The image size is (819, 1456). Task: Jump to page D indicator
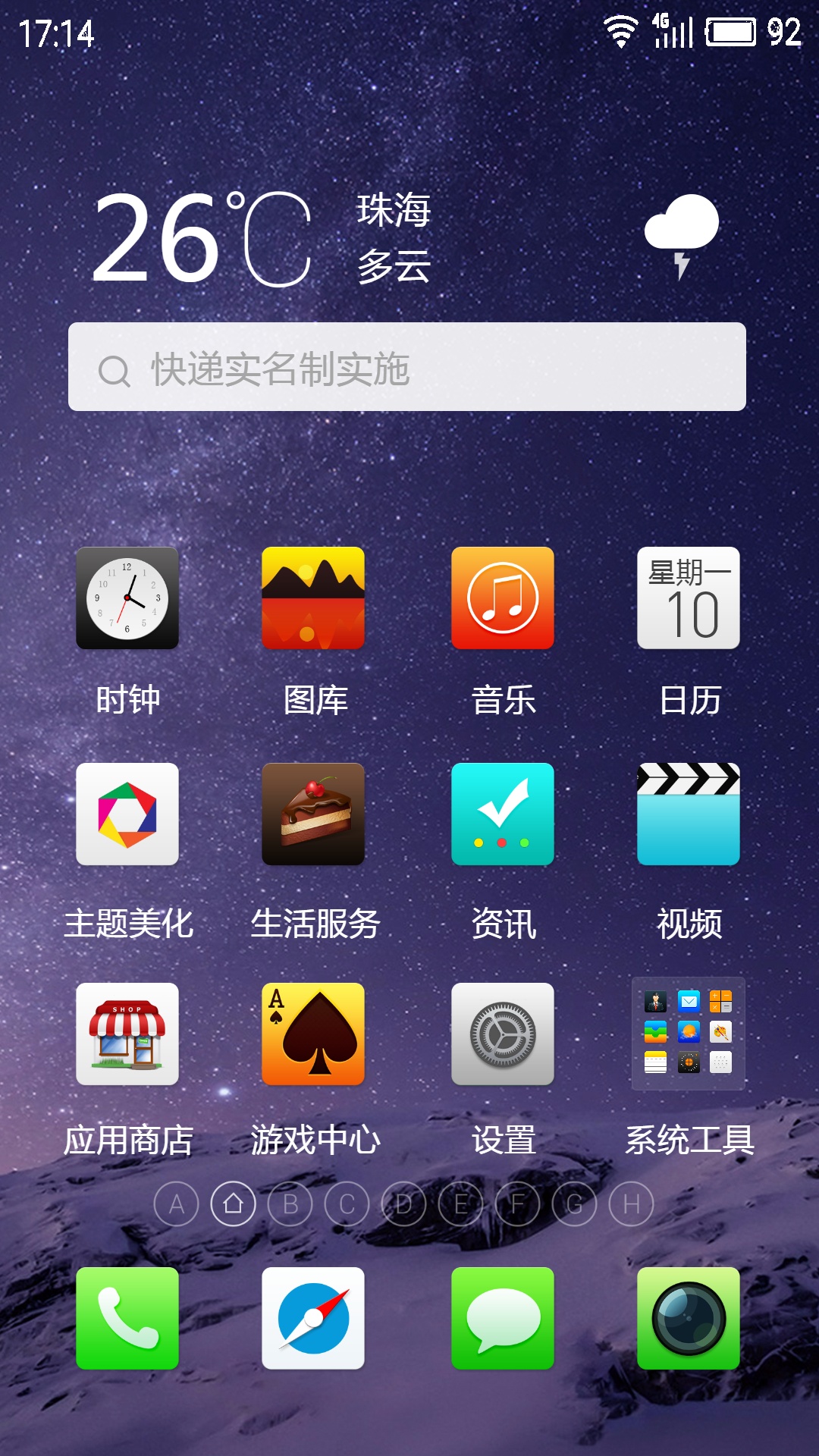403,1203
